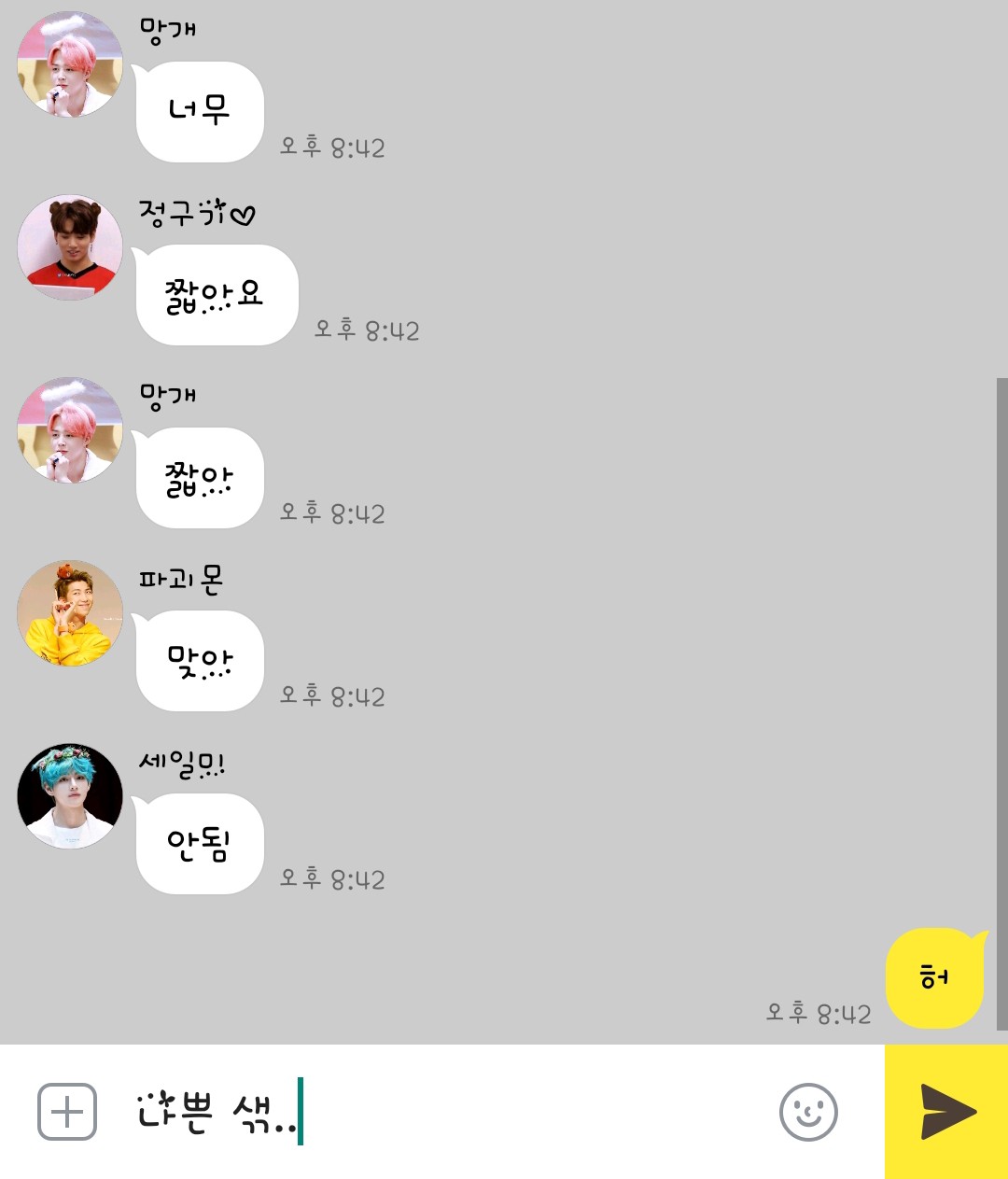Send the typed message
Screen dimensions: 1008x1179
click(x=946, y=1112)
